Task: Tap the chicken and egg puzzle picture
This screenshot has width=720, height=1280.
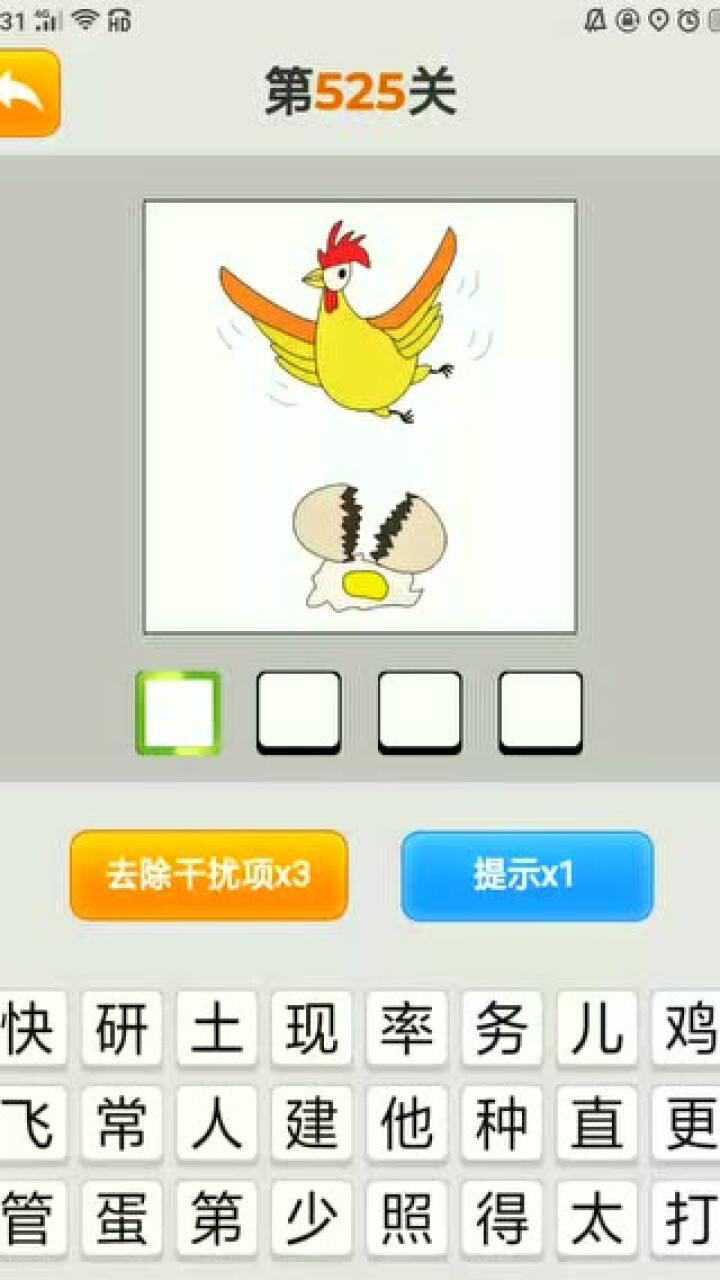Action: [x=360, y=415]
